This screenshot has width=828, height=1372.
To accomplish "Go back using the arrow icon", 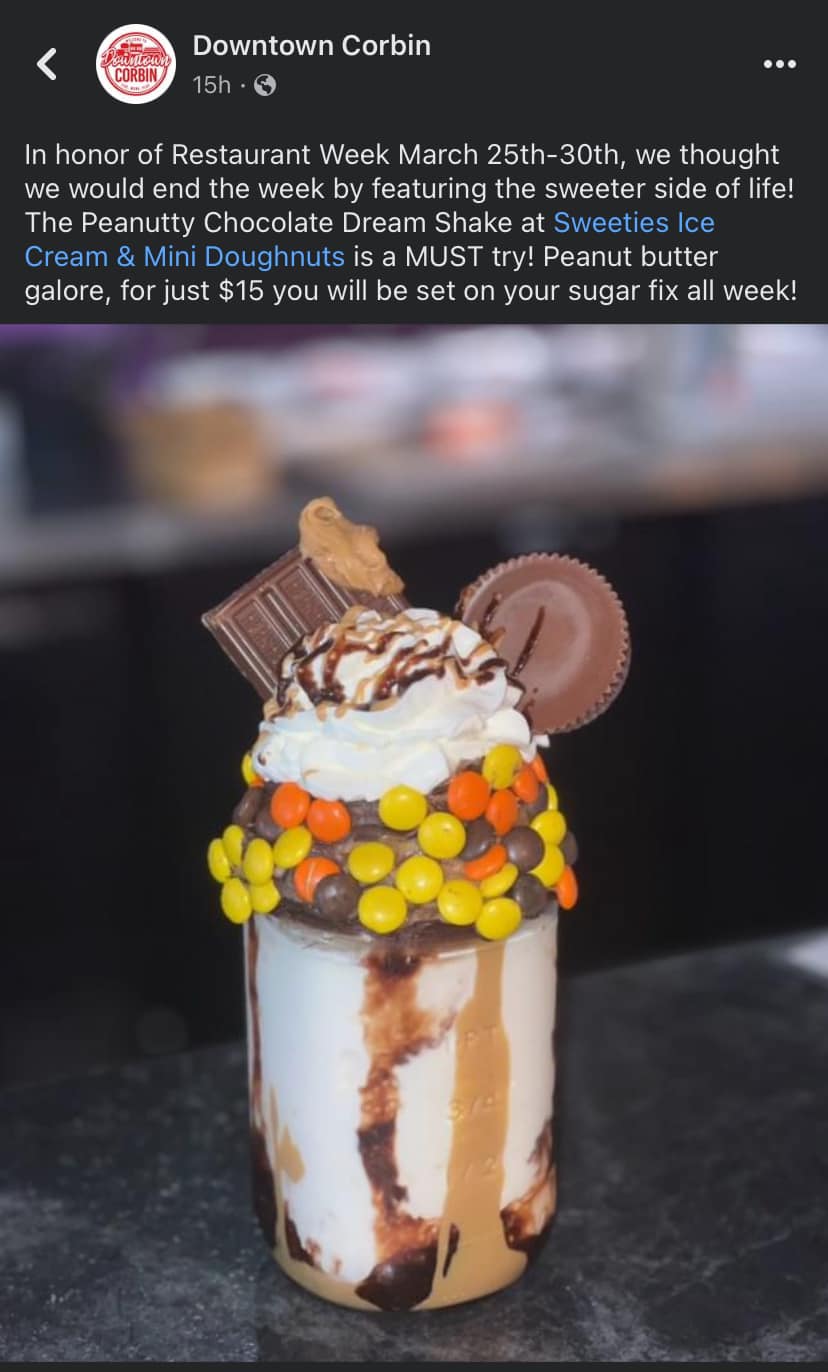I will click(x=46, y=64).
